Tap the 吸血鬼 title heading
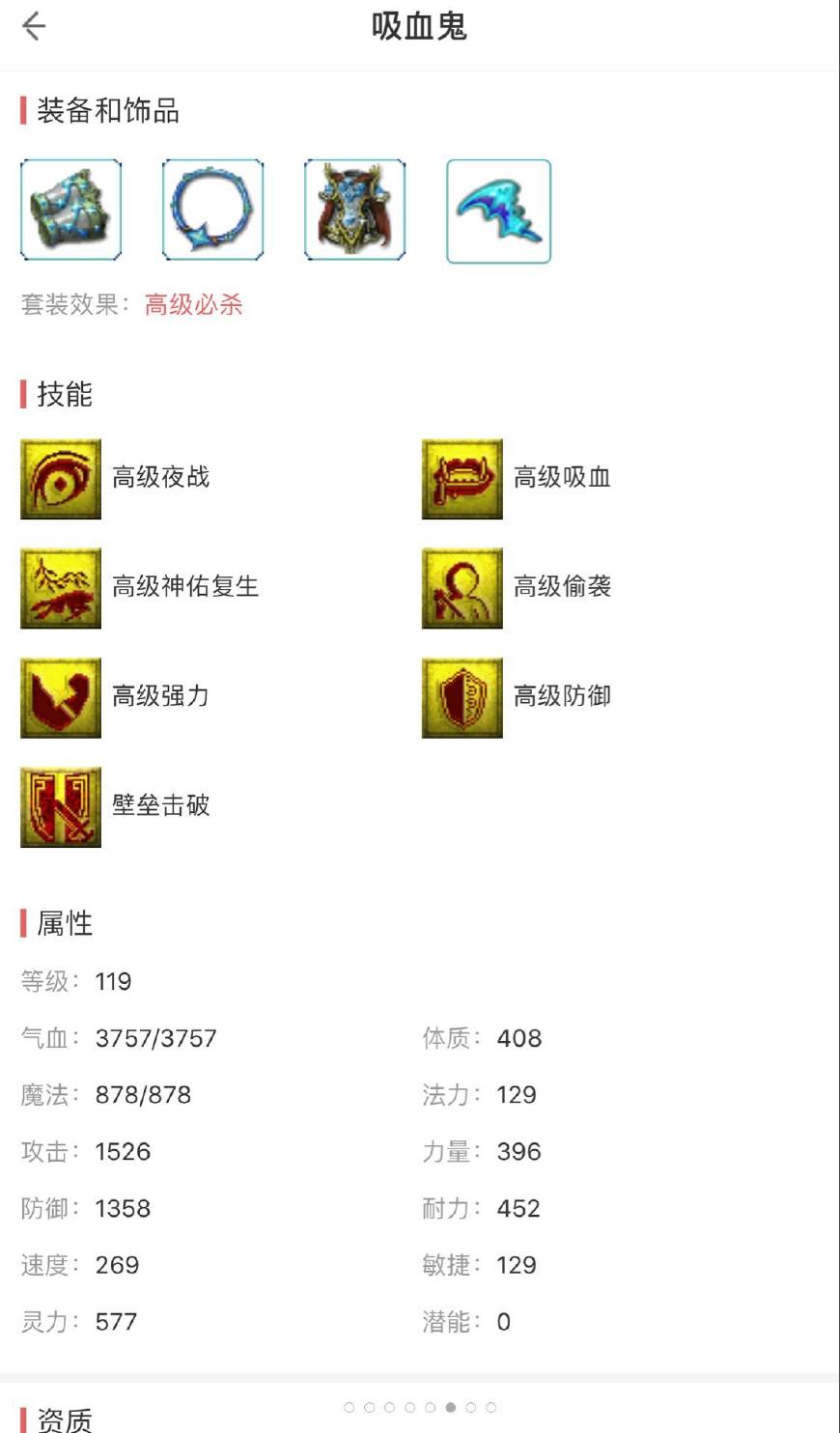This screenshot has height=1433, width=840. tap(419, 26)
